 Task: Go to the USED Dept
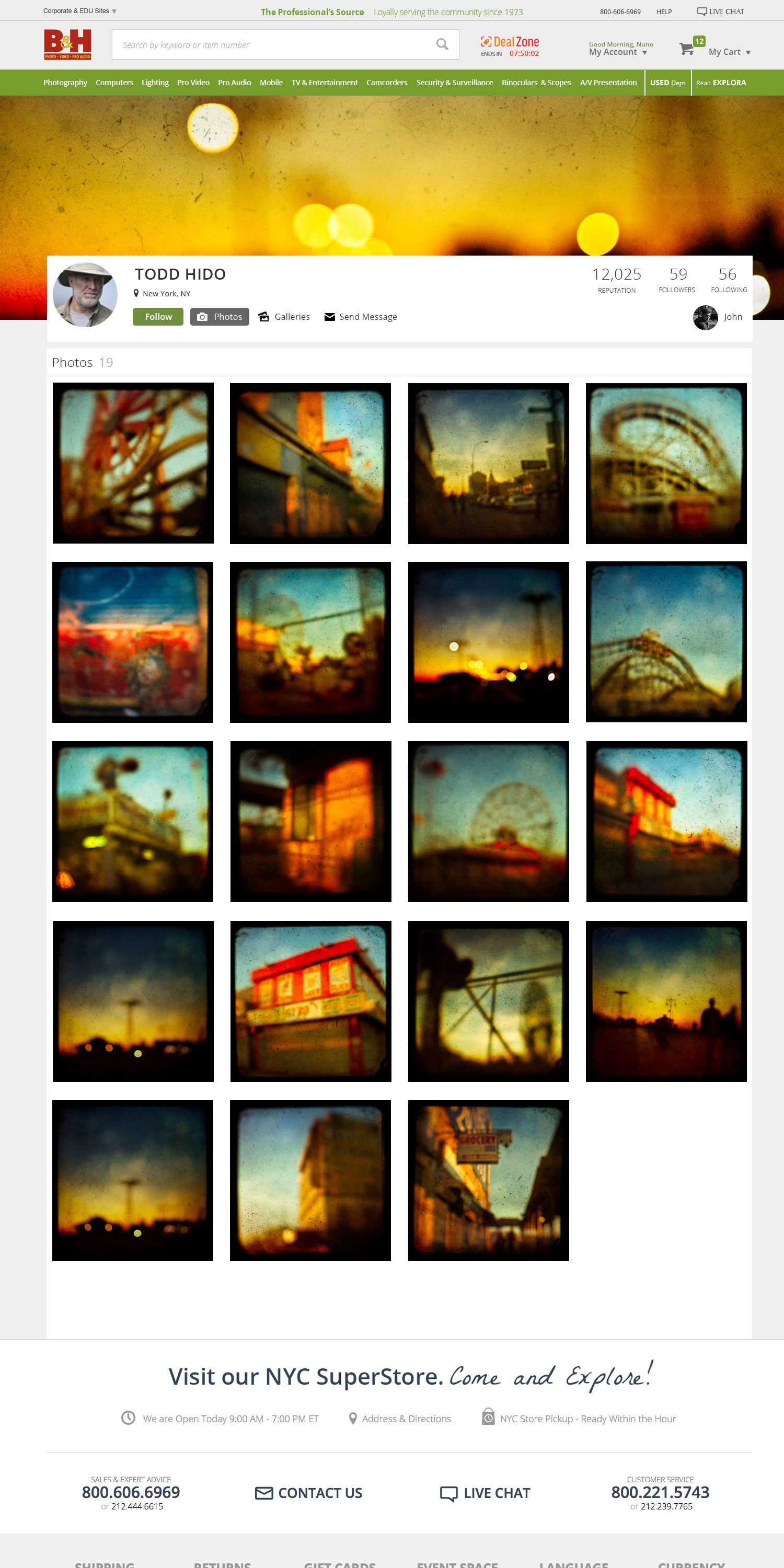667,82
